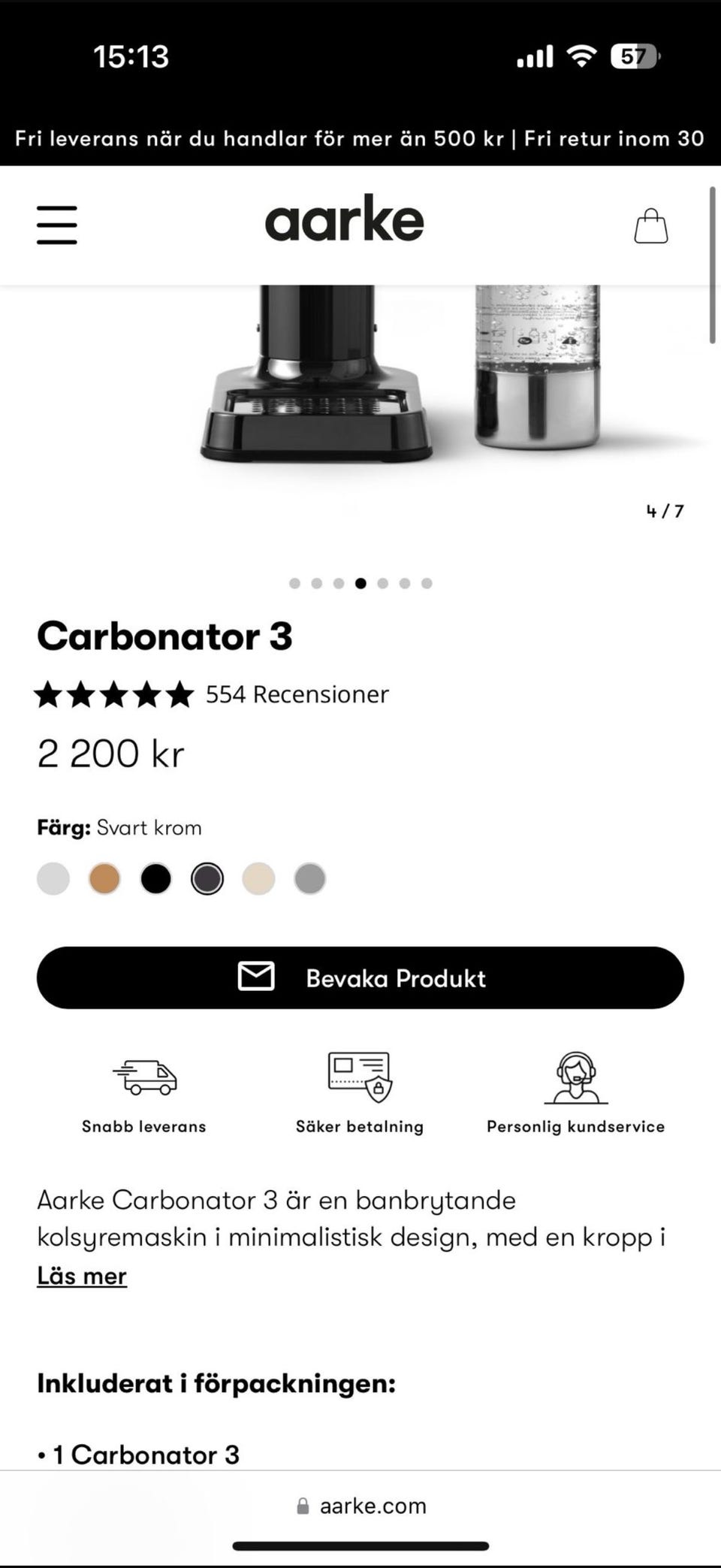This screenshot has height=1568, width=721.
Task: Expand description with Läs mer
Action: coord(82,1276)
